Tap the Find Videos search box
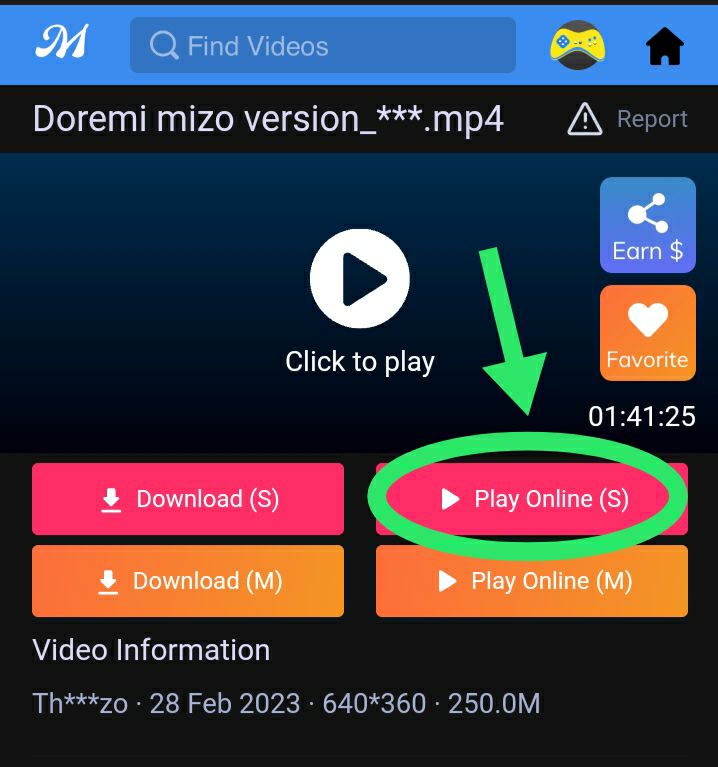Viewport: 718px width, 767px height. pyautogui.click(x=322, y=46)
